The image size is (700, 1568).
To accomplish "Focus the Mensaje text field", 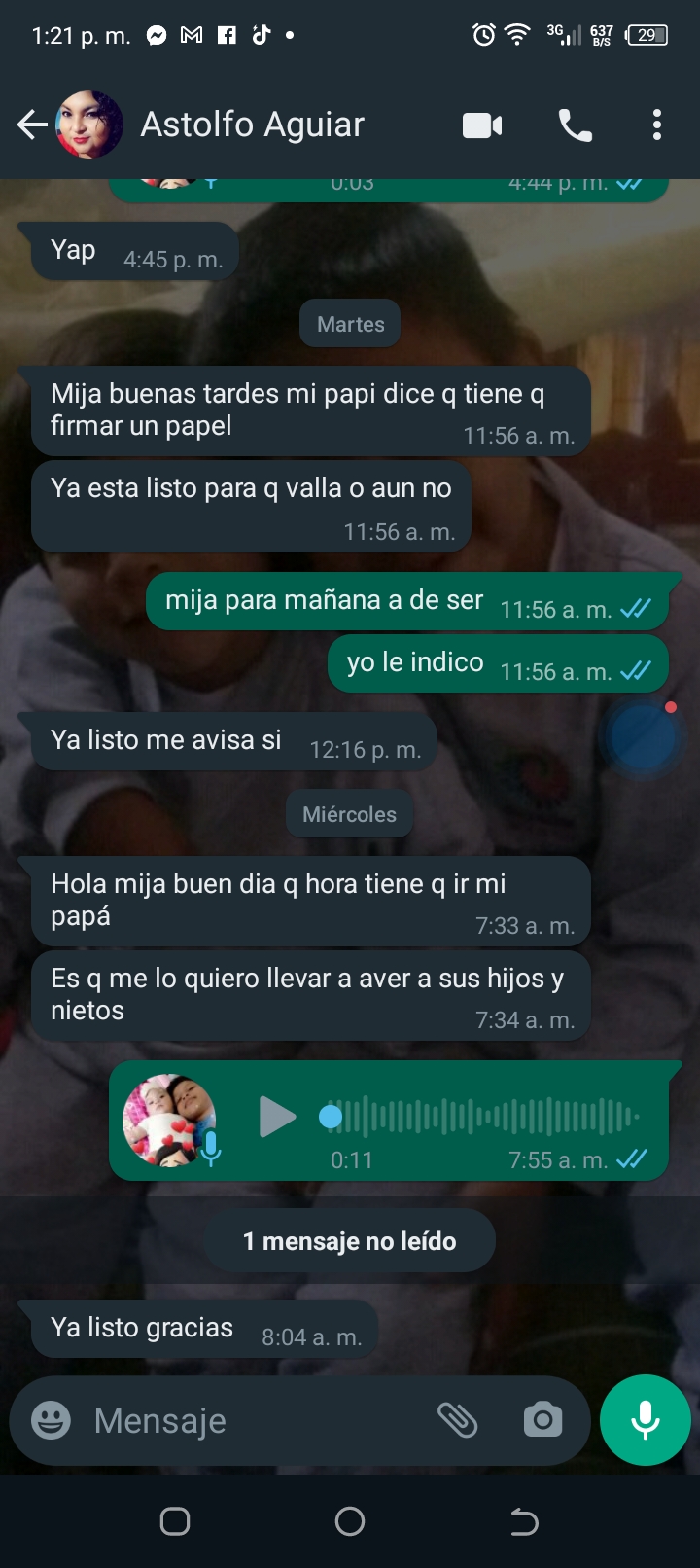I will (x=253, y=1421).
